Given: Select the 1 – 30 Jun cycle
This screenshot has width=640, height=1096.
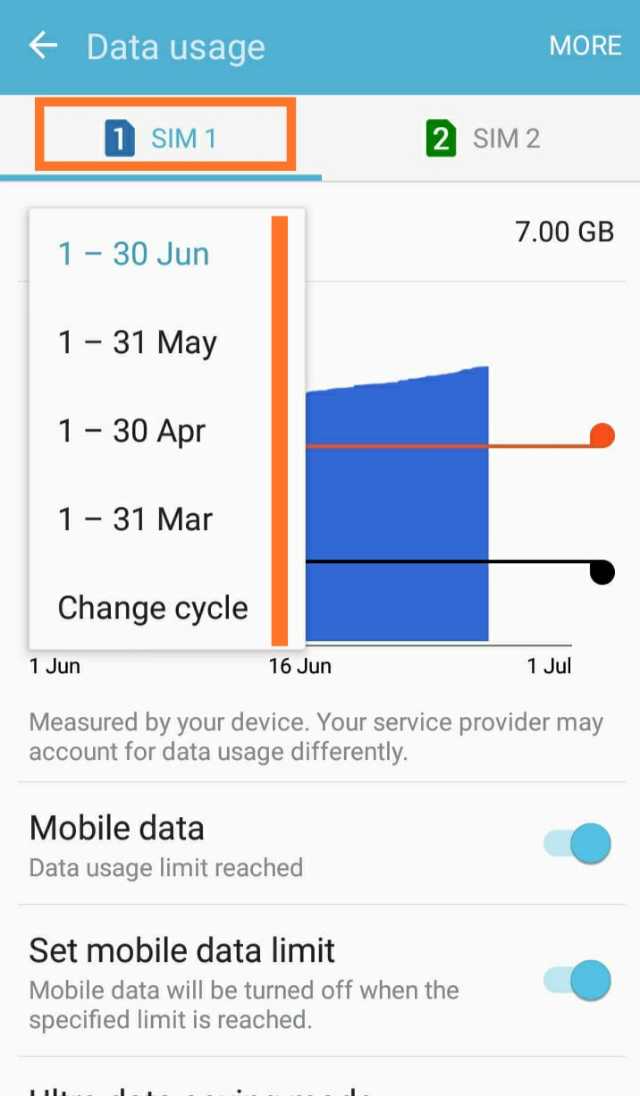Looking at the screenshot, I should [x=134, y=254].
